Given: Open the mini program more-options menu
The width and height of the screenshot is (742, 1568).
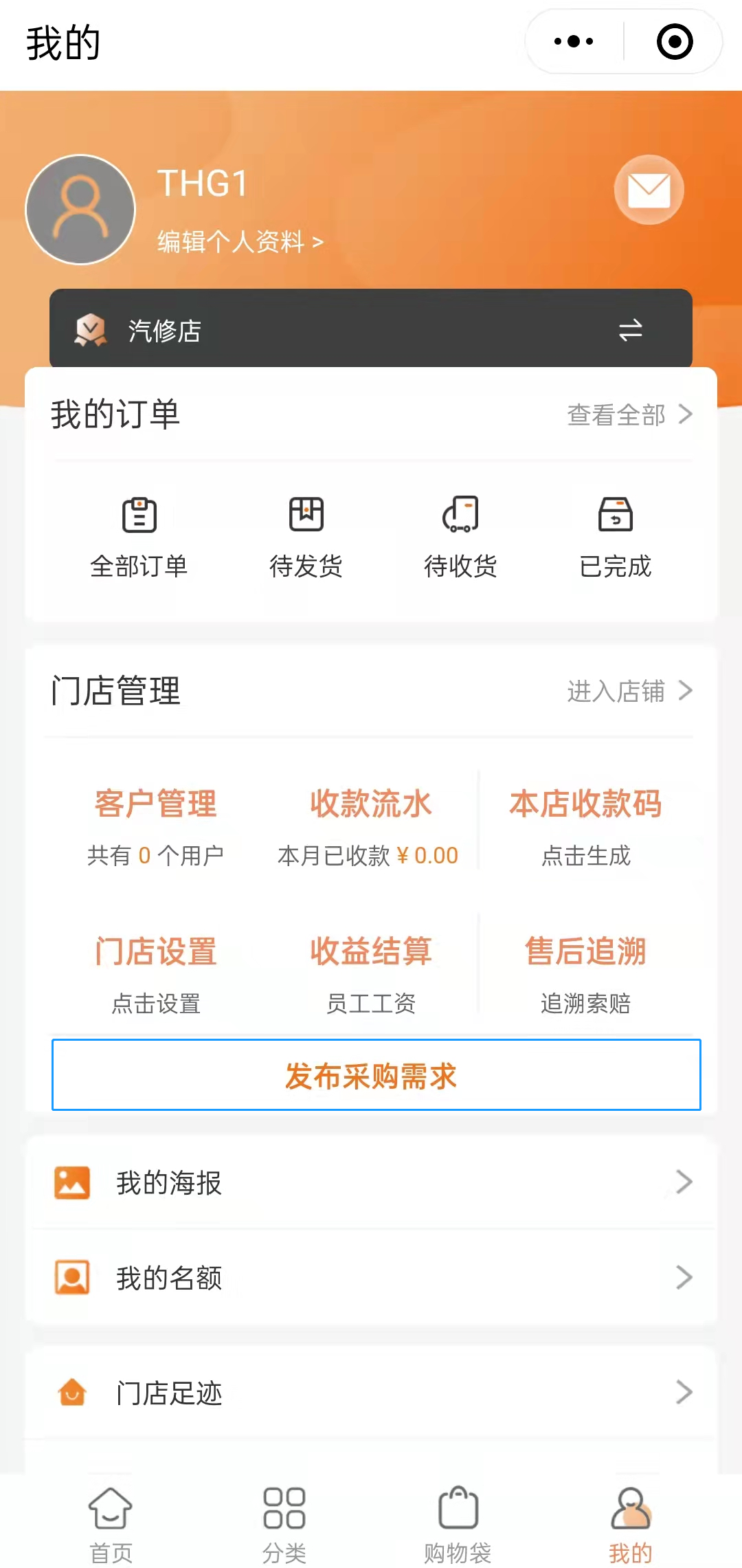Looking at the screenshot, I should click(x=574, y=41).
